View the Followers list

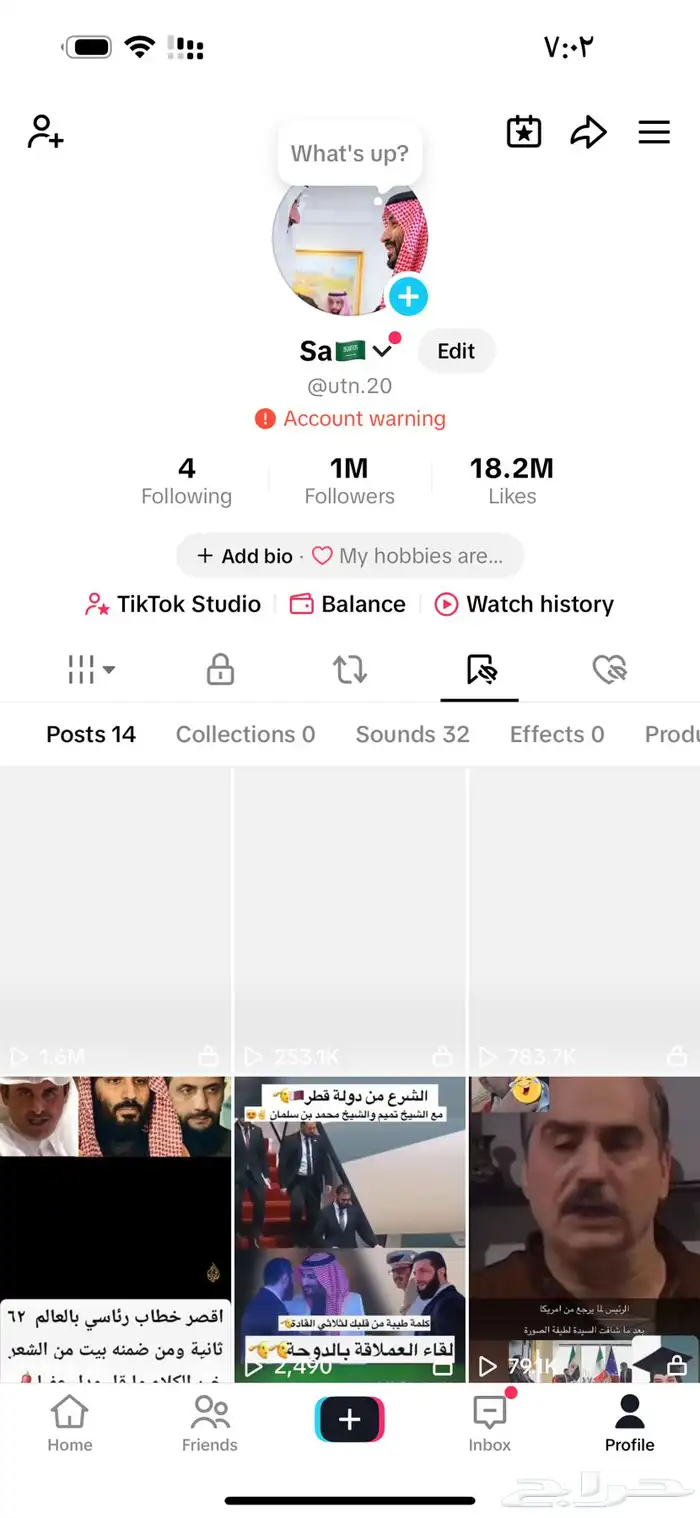click(x=350, y=480)
